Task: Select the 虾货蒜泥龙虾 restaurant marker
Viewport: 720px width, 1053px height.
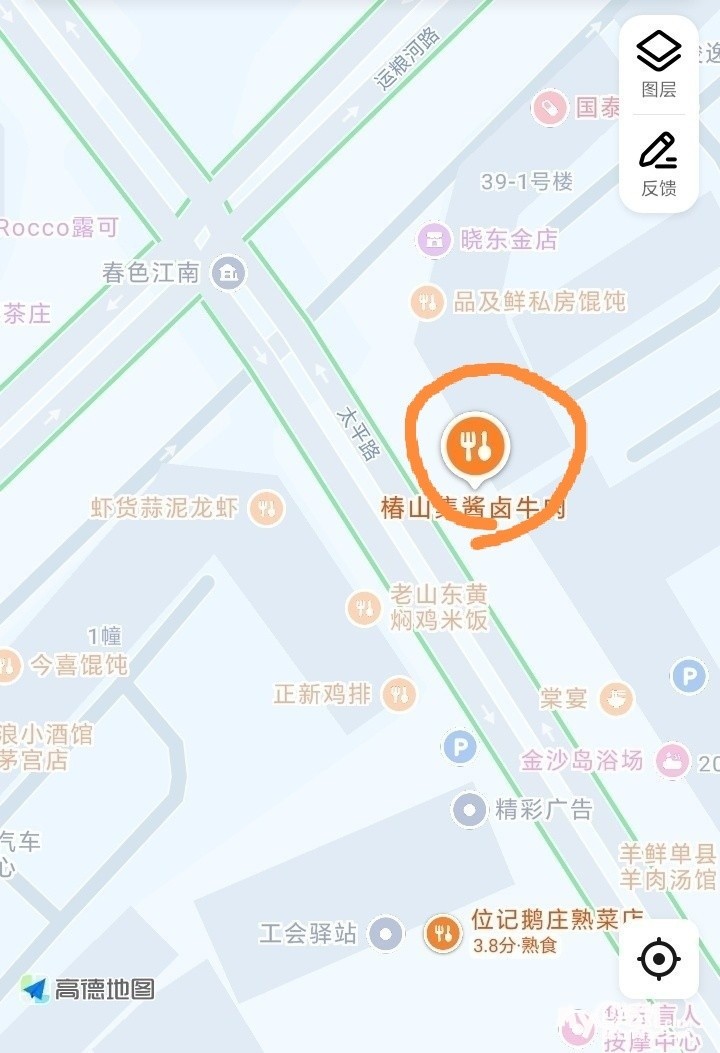Action: tap(266, 508)
